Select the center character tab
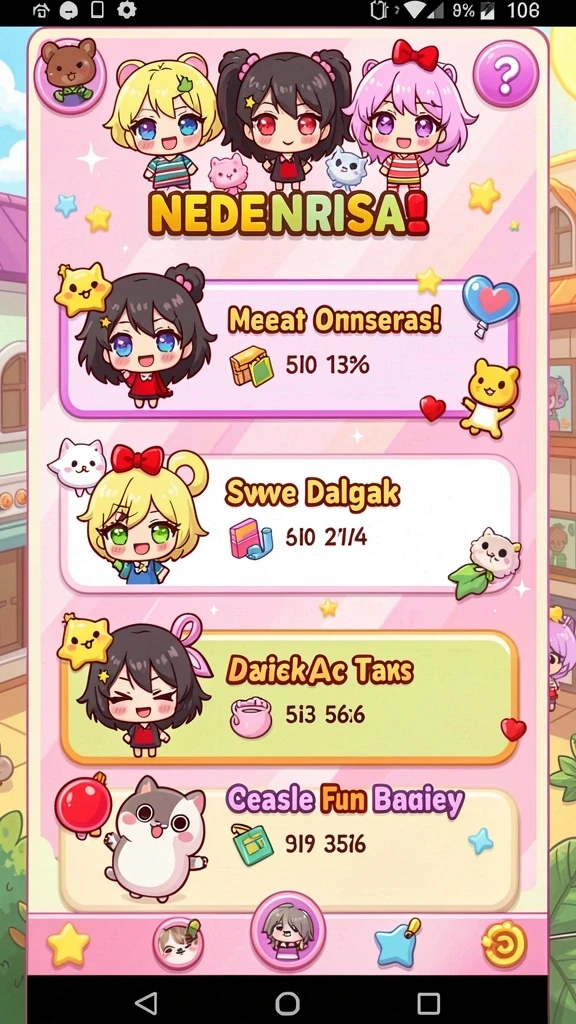Screen dimensions: 576x1024 point(288,931)
